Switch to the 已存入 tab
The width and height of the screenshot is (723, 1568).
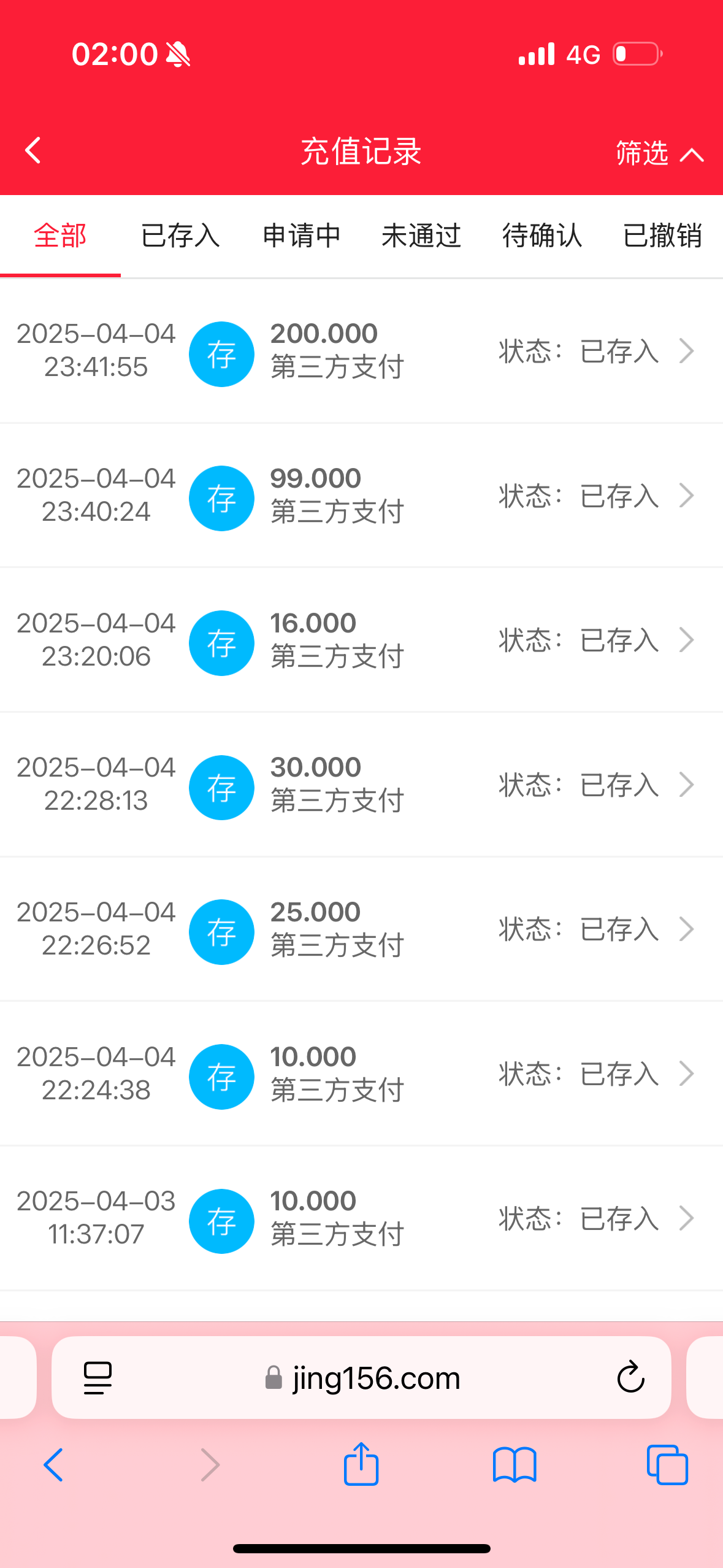click(180, 236)
